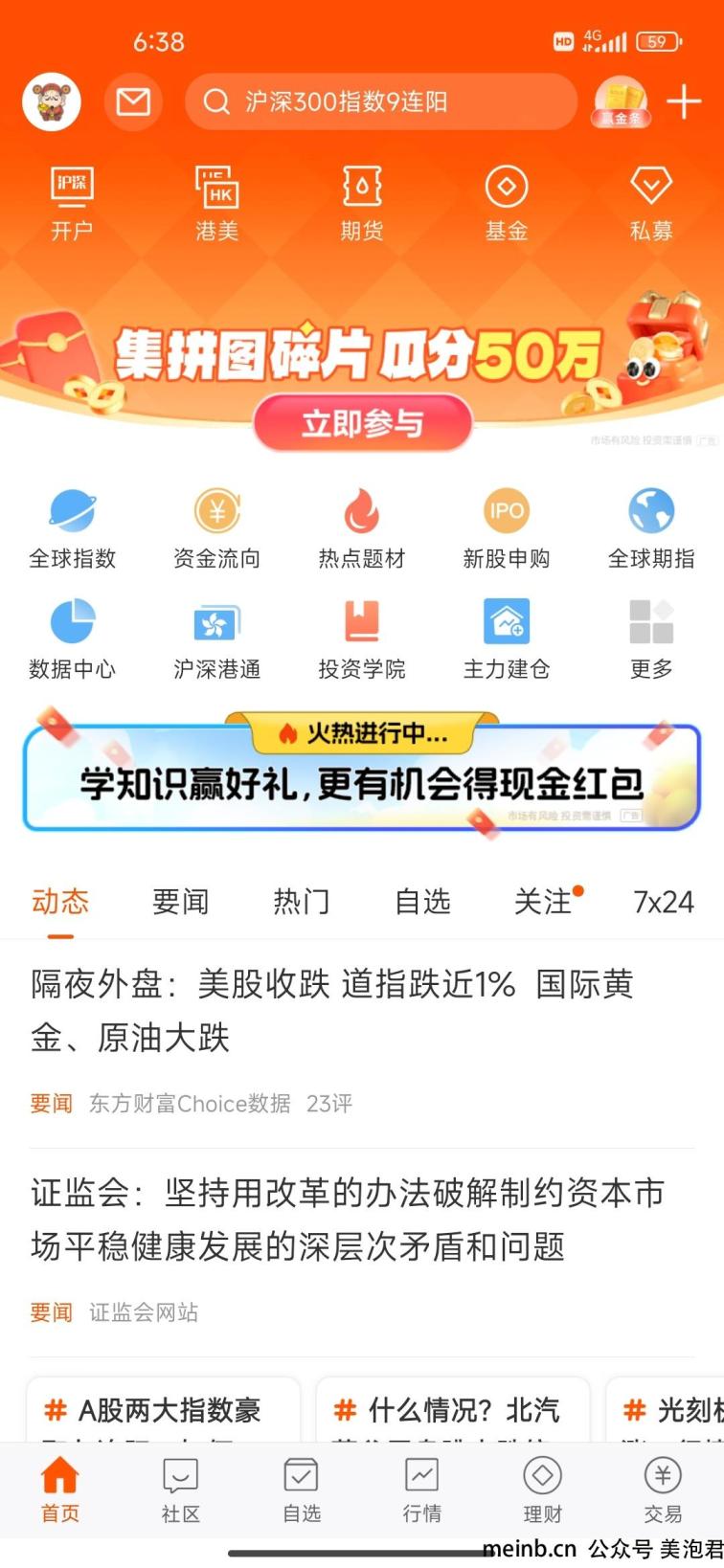Read the 隔夜外盘 美股收跌 article
The image size is (724, 1568).
(x=331, y=1011)
